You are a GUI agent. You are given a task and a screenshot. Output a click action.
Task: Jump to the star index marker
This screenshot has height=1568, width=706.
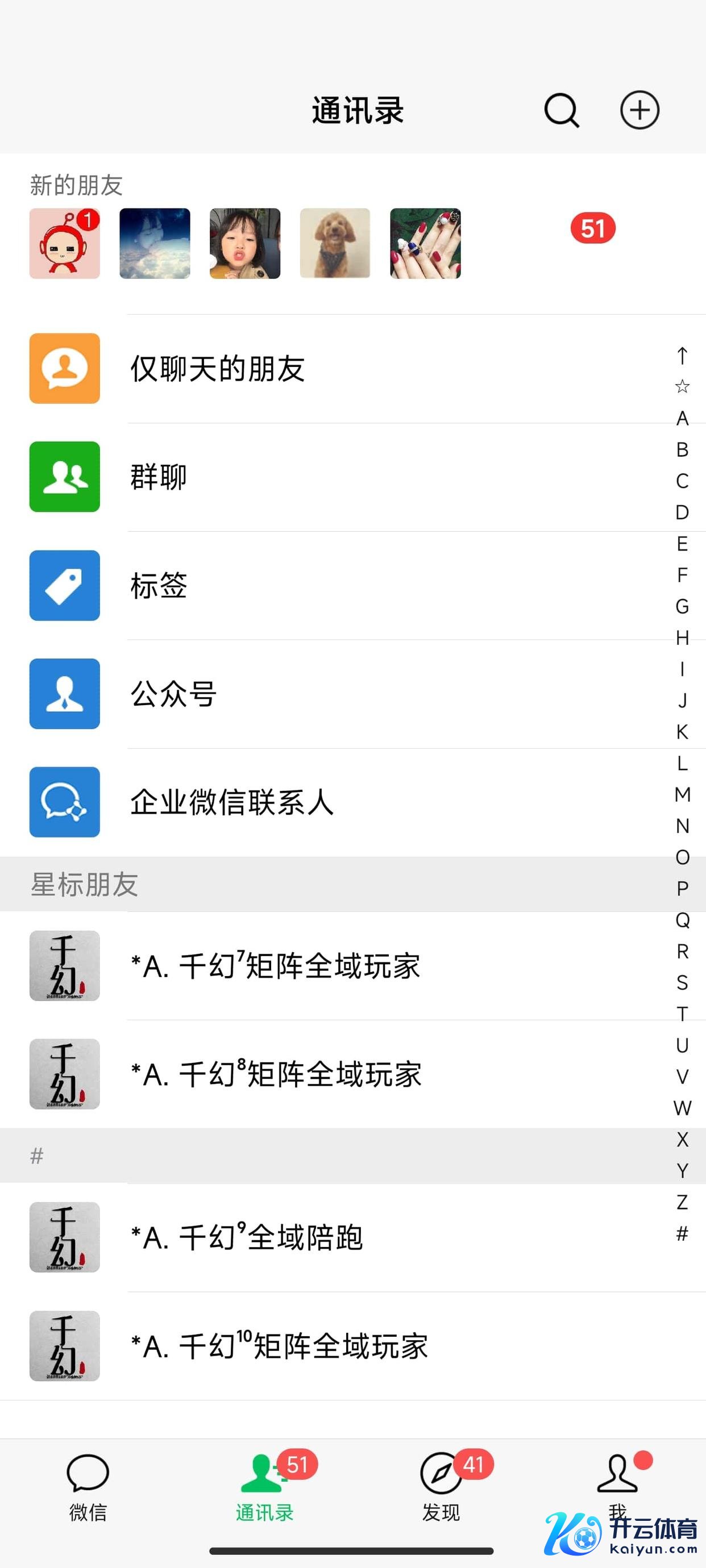click(x=682, y=386)
